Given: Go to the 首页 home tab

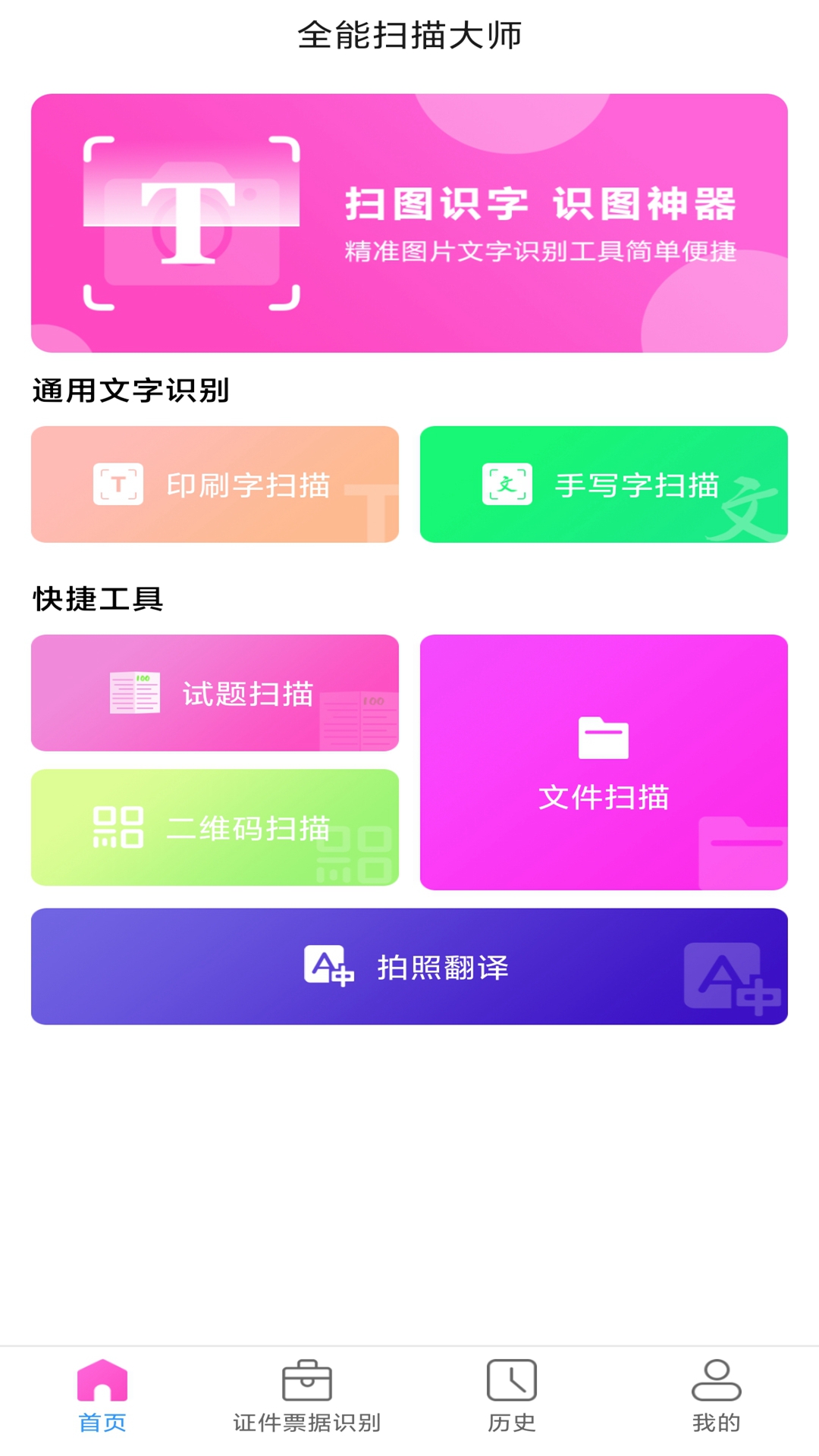Looking at the screenshot, I should (x=102, y=1397).
